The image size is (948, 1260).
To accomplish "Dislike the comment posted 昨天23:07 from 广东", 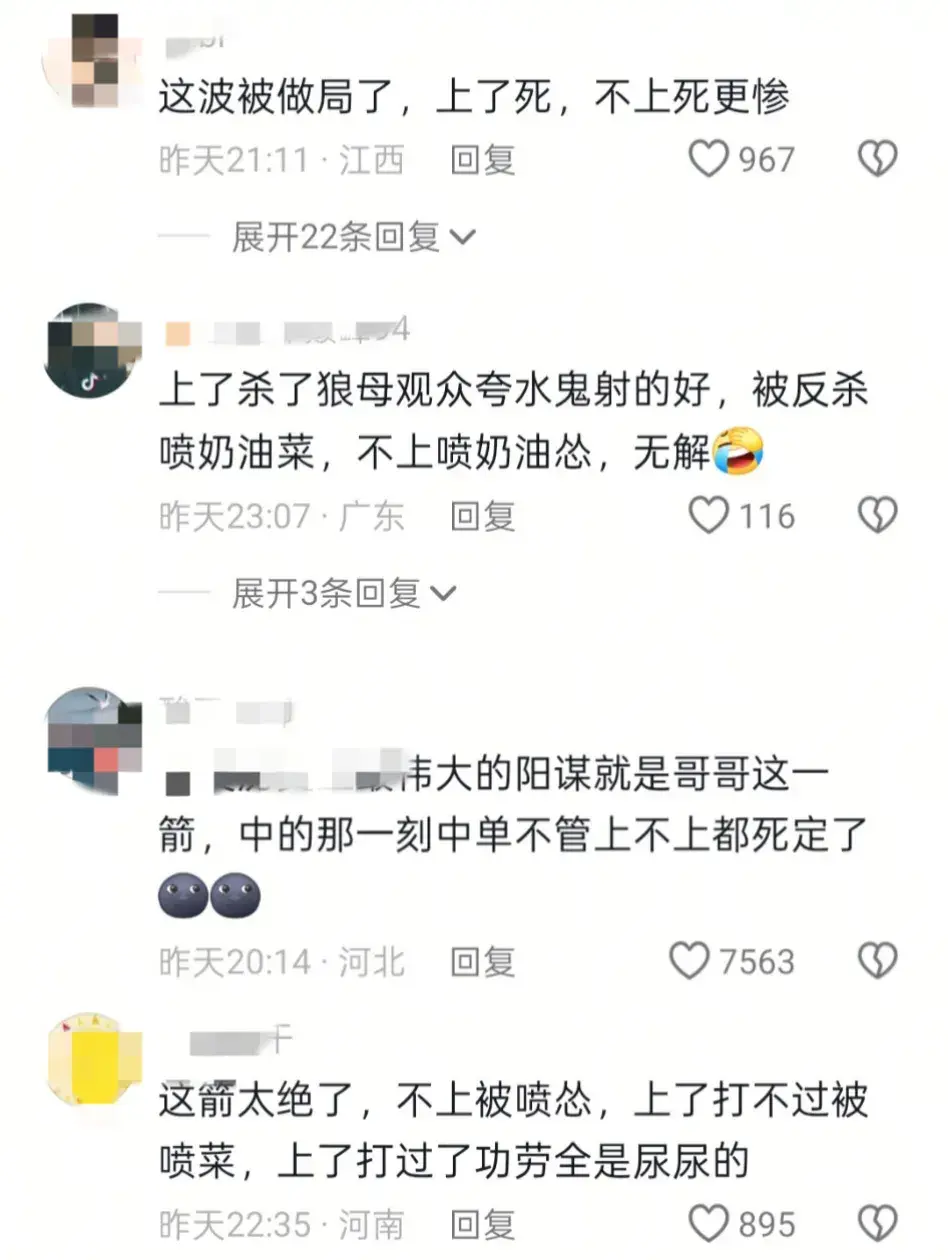I will (878, 515).
